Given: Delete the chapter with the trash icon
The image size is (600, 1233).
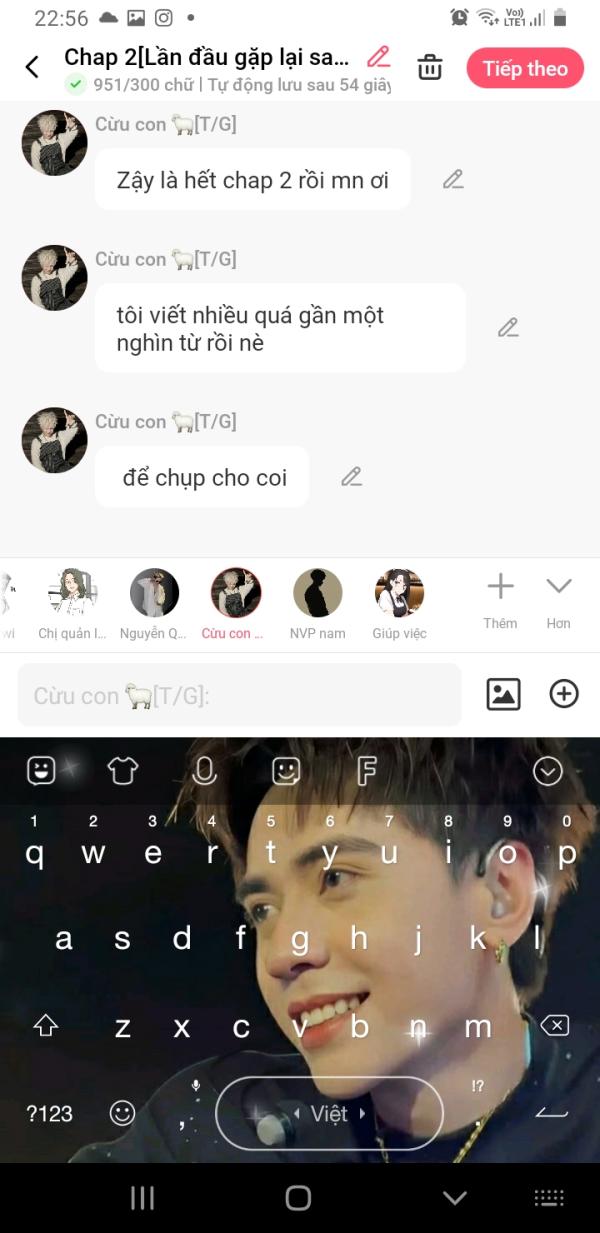Looking at the screenshot, I should [x=430, y=67].
